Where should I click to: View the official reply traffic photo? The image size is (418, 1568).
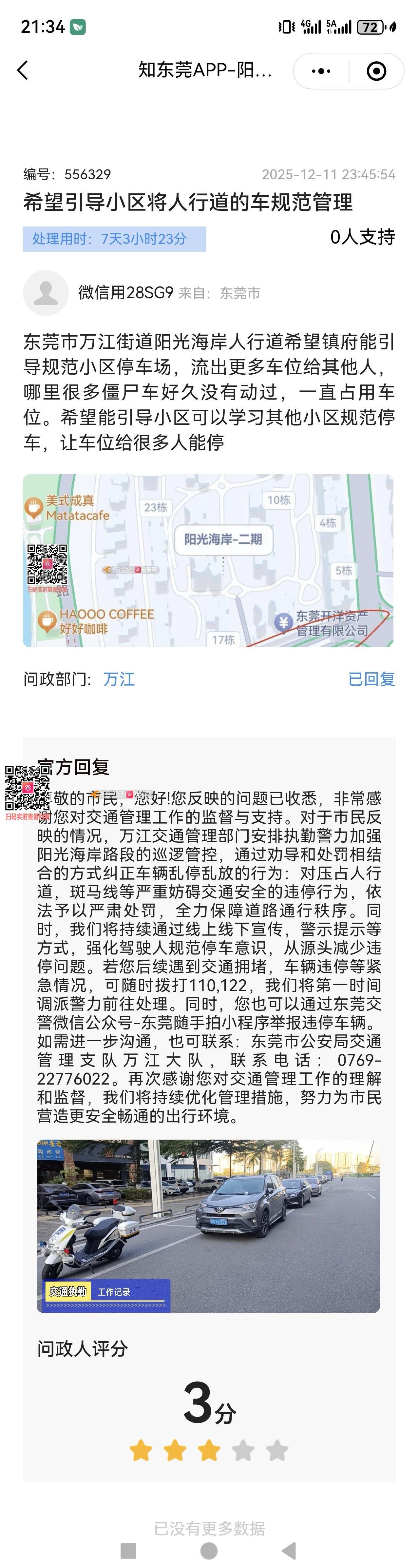208,1225
